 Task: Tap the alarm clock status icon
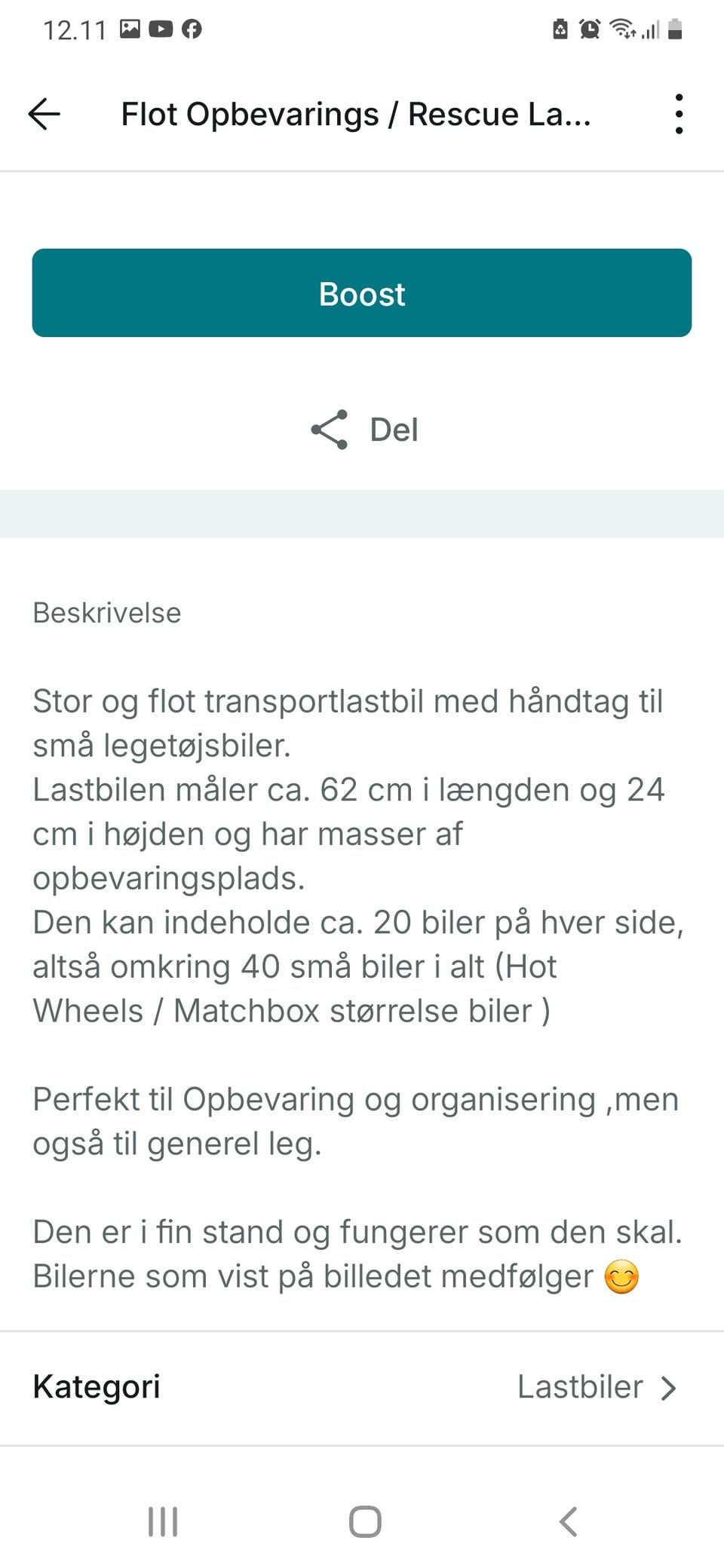[x=589, y=29]
